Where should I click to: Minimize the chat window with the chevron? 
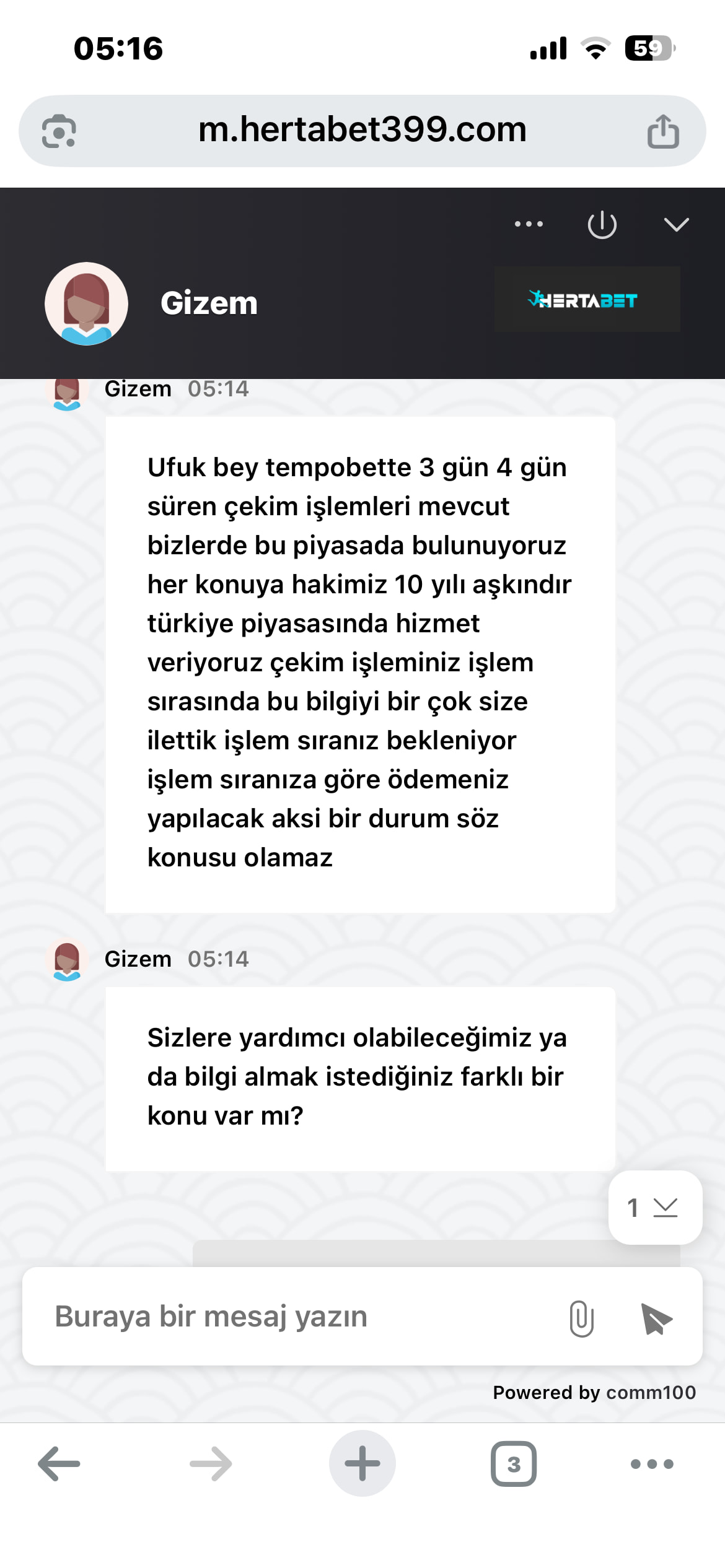click(x=676, y=224)
